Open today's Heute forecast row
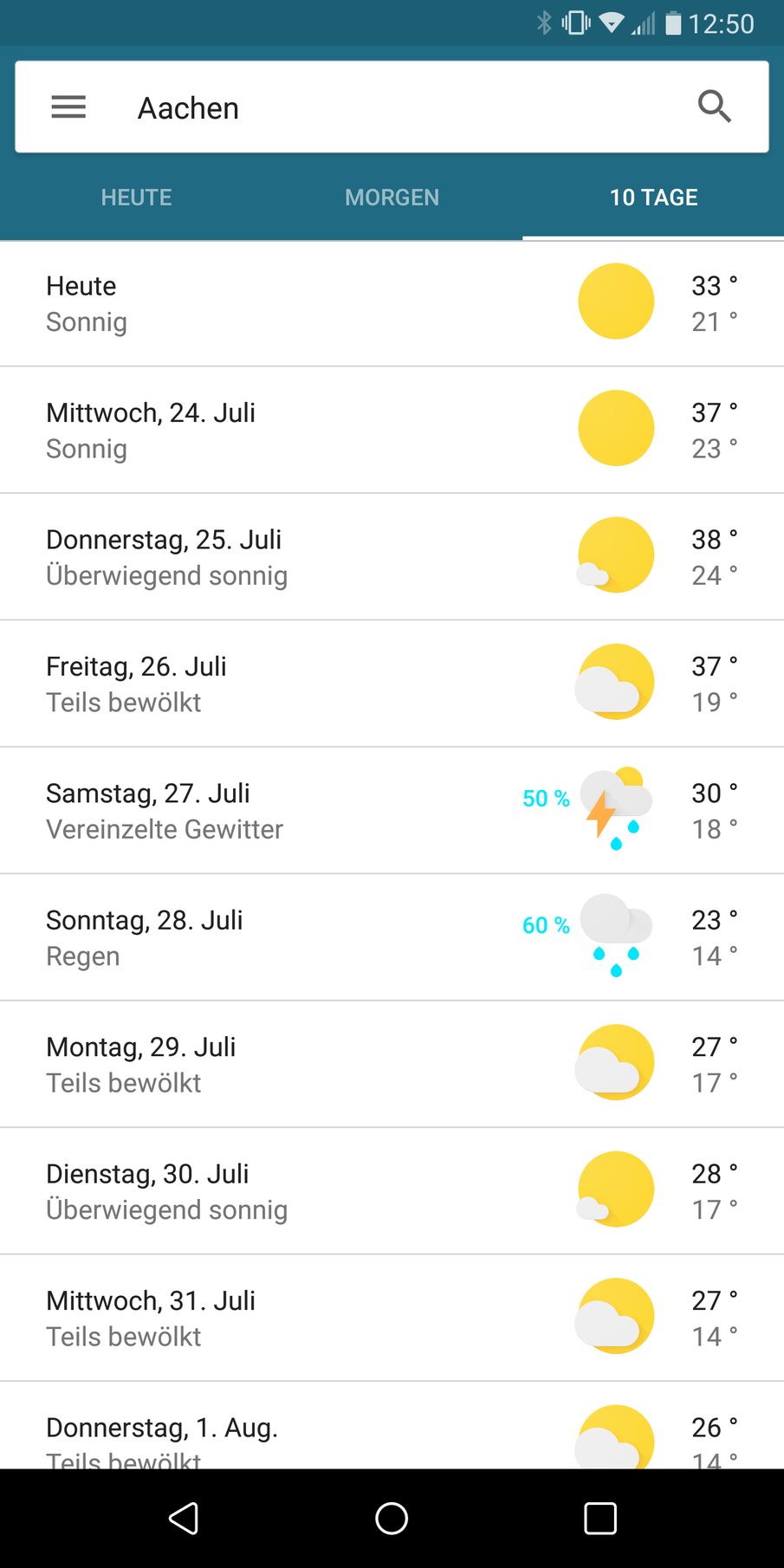The width and height of the screenshot is (784, 1568). coord(392,303)
